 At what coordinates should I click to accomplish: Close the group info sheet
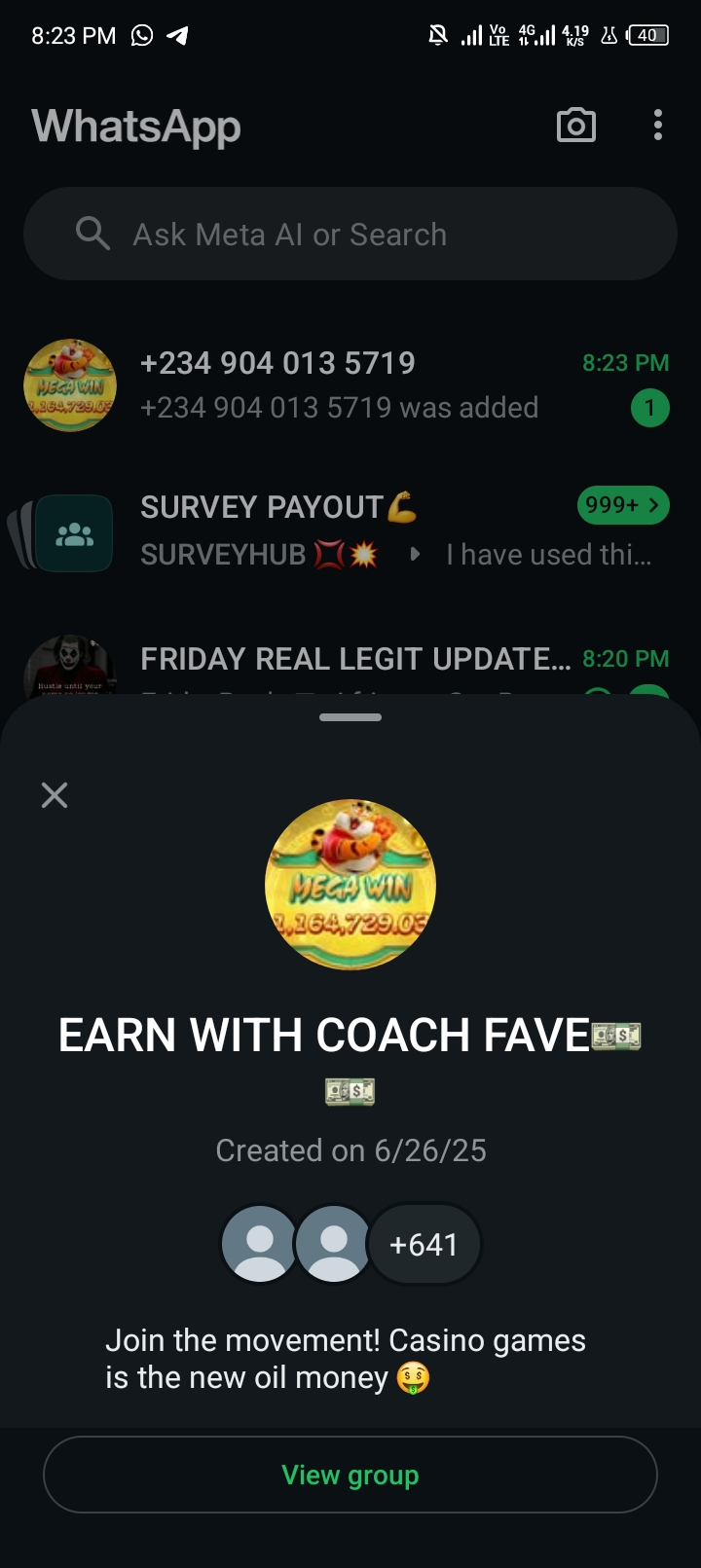tap(55, 795)
